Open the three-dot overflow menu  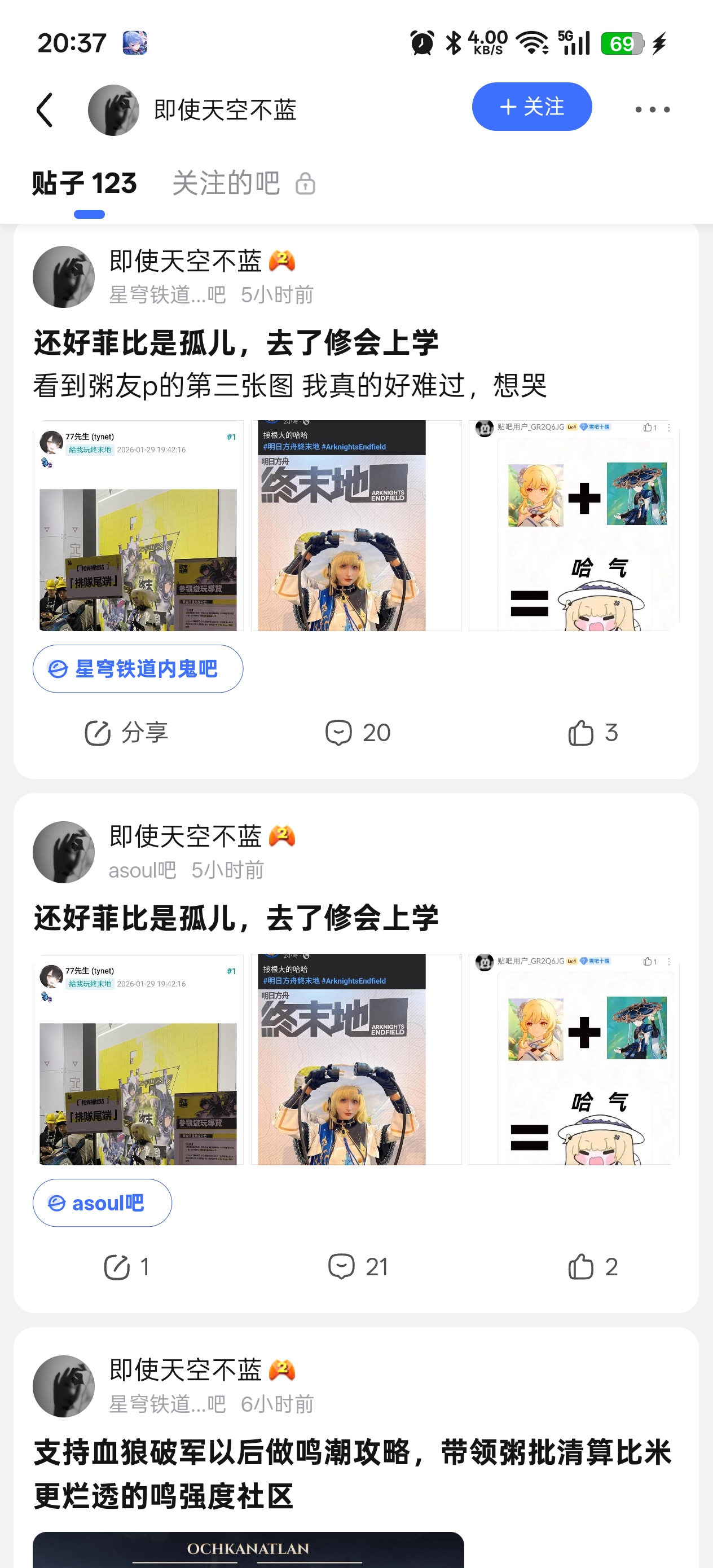652,110
